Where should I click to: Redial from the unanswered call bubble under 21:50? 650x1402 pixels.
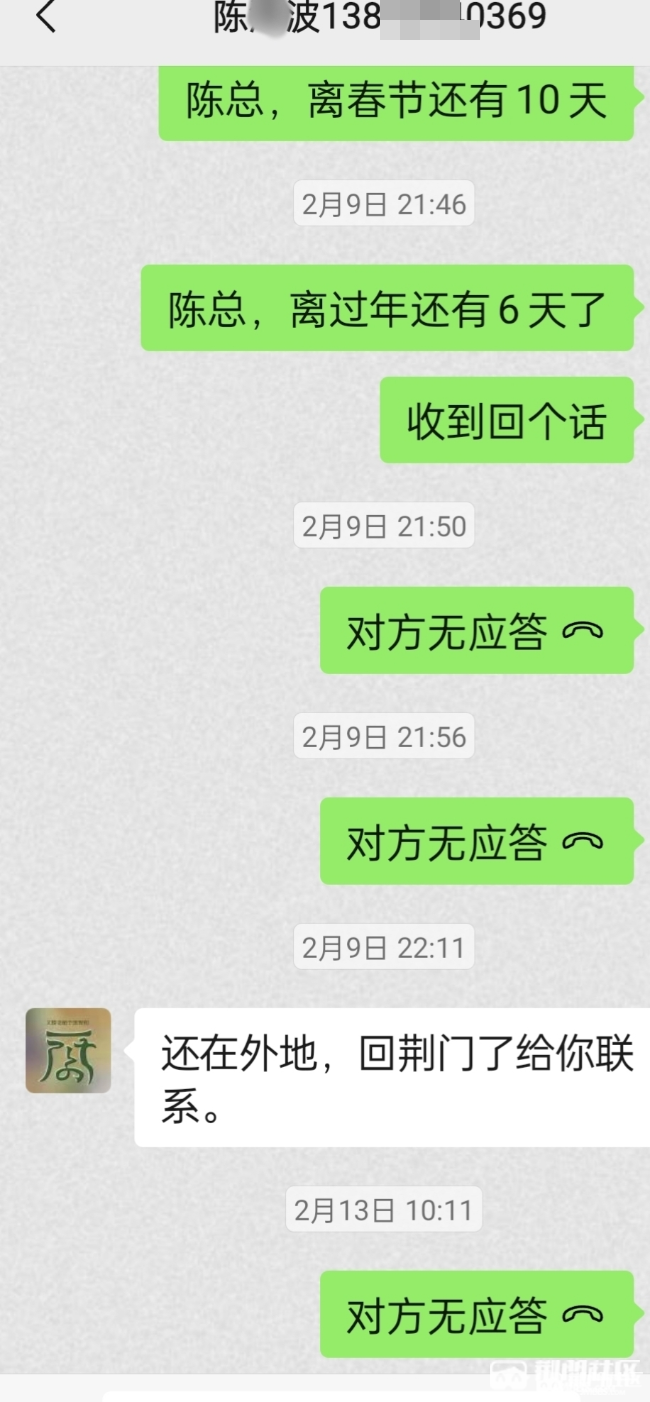point(476,631)
